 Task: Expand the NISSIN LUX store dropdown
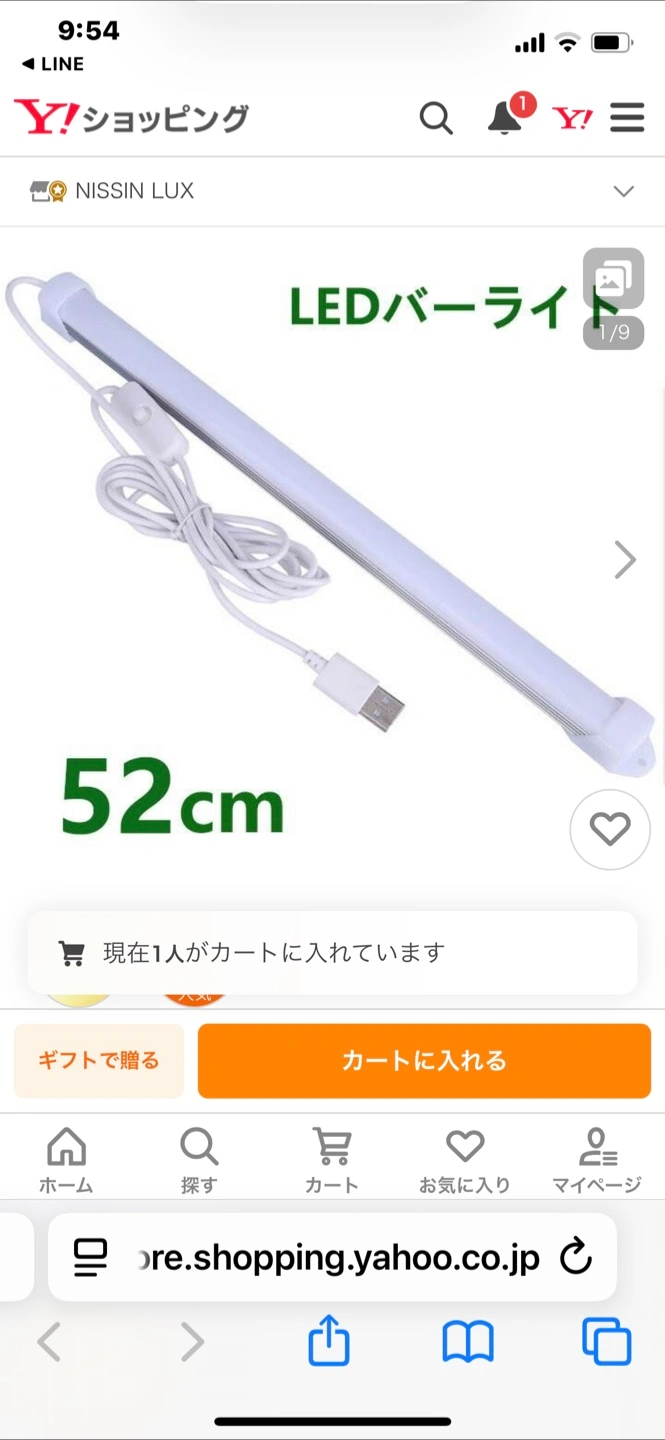(624, 191)
